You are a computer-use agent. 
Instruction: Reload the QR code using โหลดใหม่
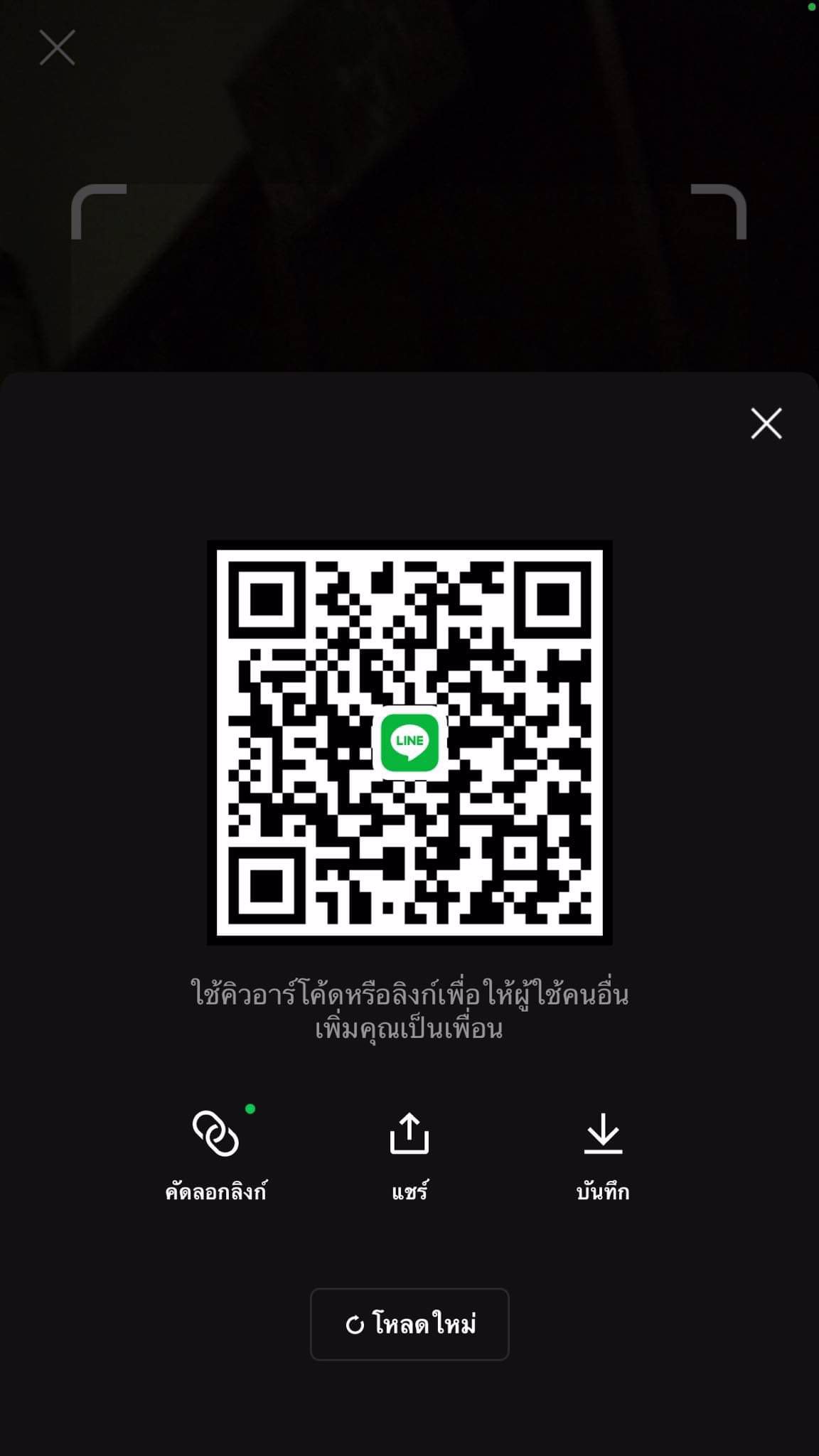click(409, 1324)
